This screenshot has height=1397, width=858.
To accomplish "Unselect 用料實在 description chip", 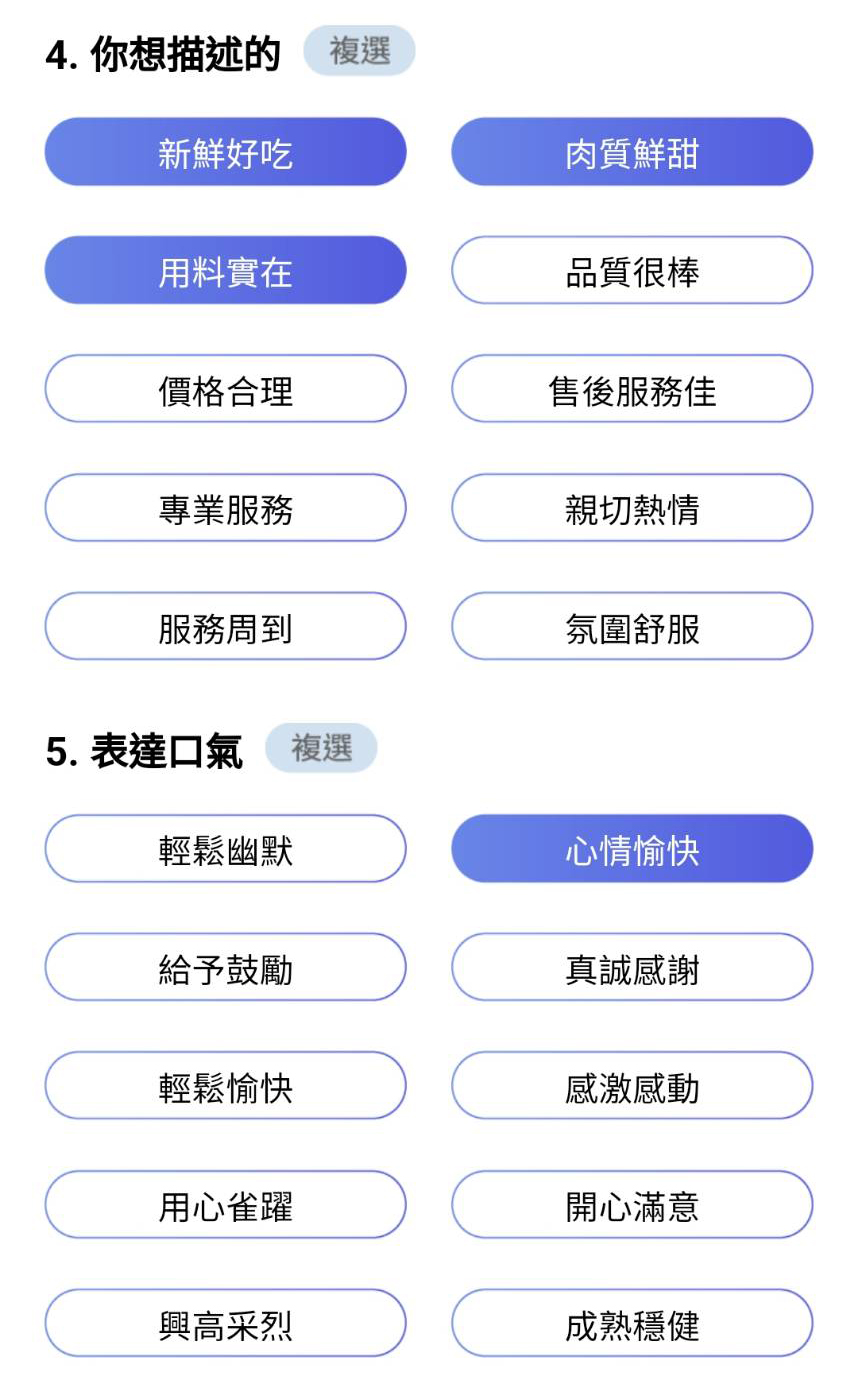I will tap(225, 270).
